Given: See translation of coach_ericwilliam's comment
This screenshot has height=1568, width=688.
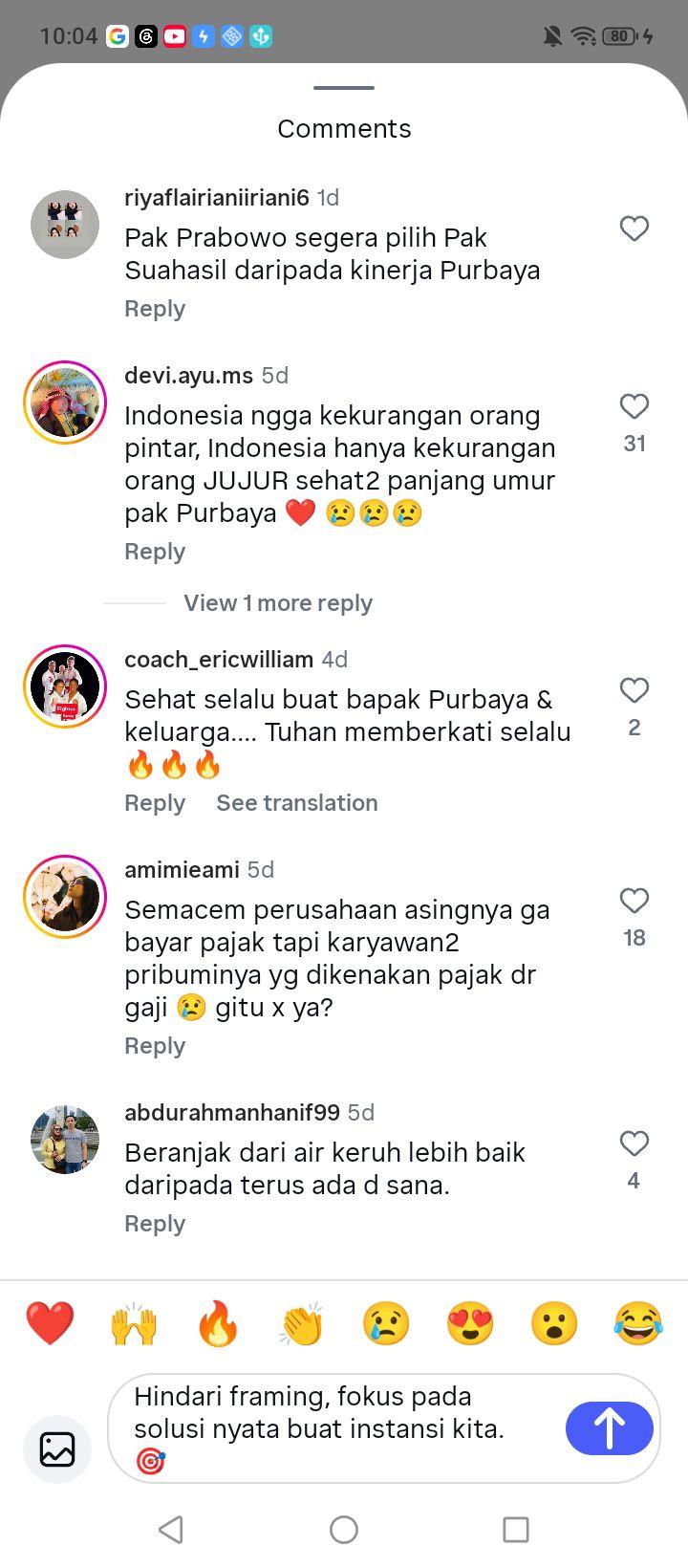Looking at the screenshot, I should [297, 803].
